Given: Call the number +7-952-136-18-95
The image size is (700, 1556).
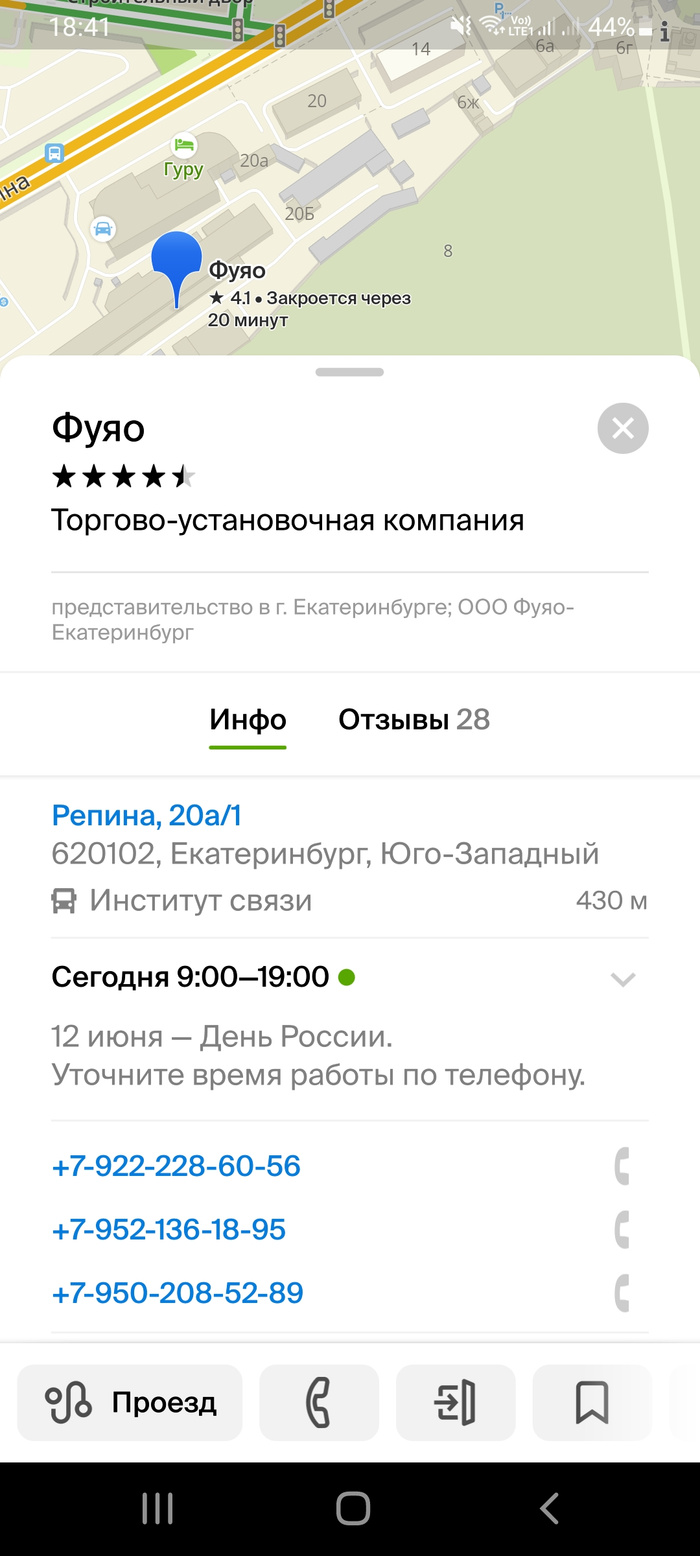Looking at the screenshot, I should pyautogui.click(x=169, y=1229).
